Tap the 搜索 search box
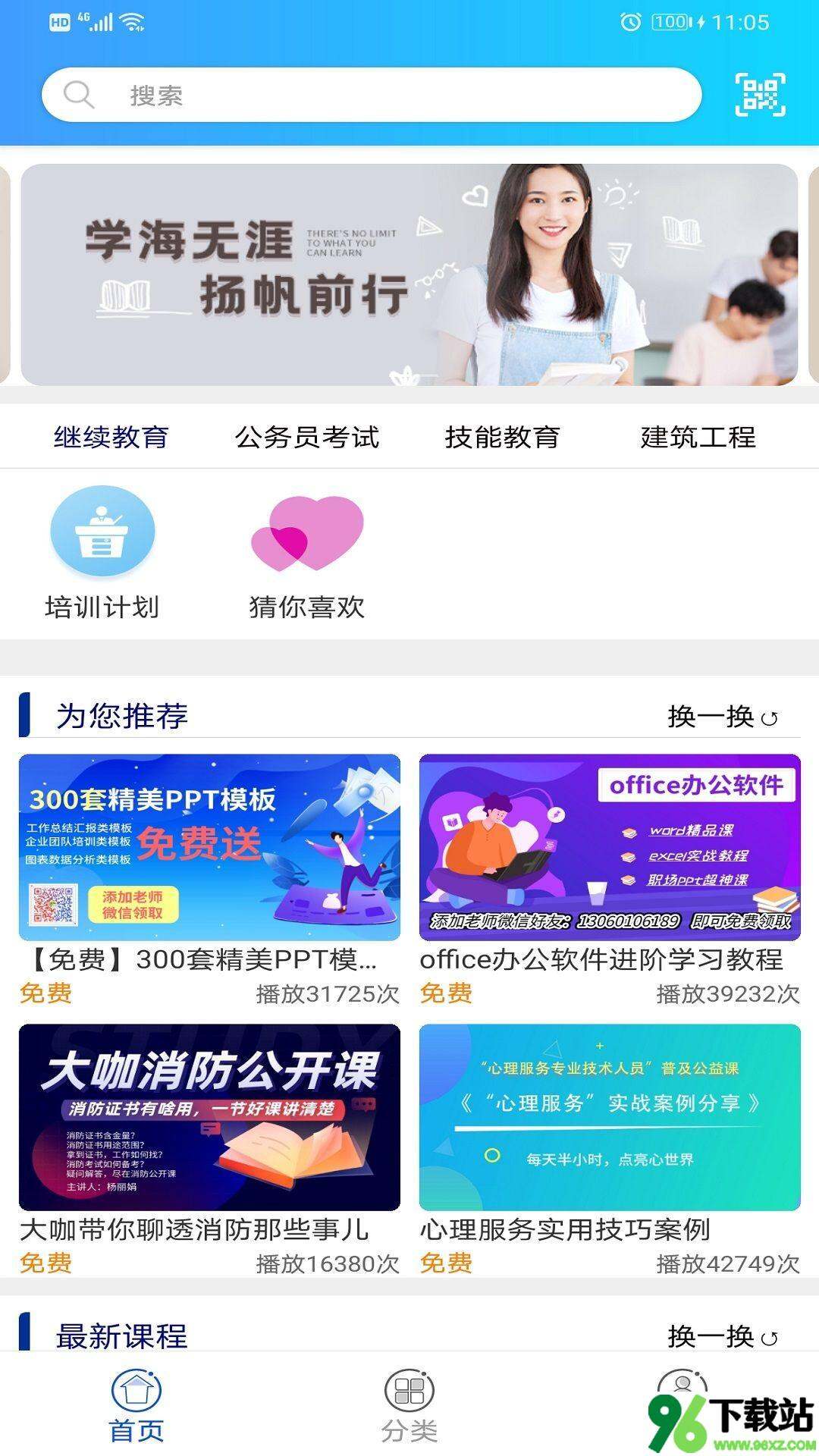Viewport: 819px width, 1456px height. click(372, 96)
